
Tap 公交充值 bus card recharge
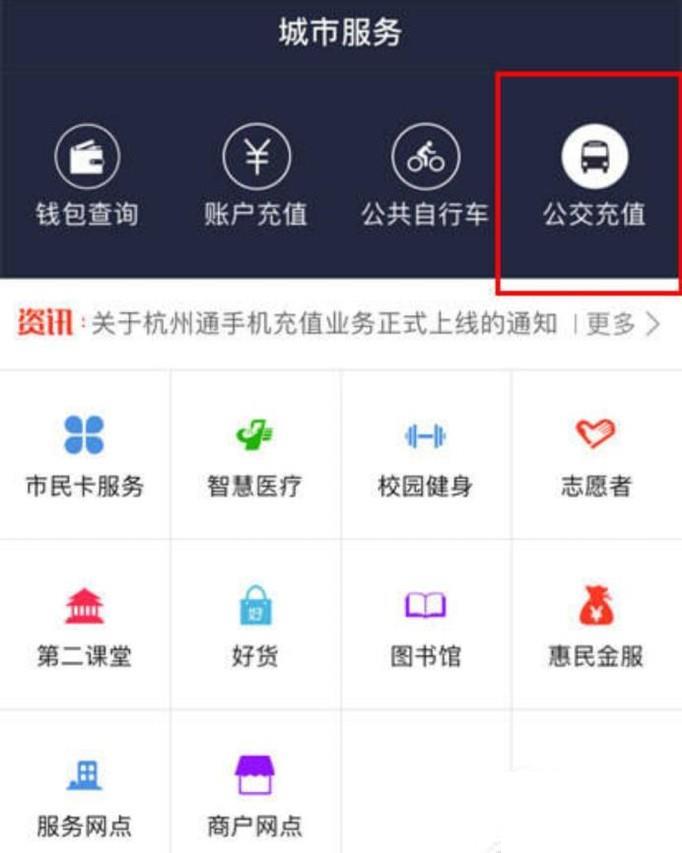tap(594, 178)
